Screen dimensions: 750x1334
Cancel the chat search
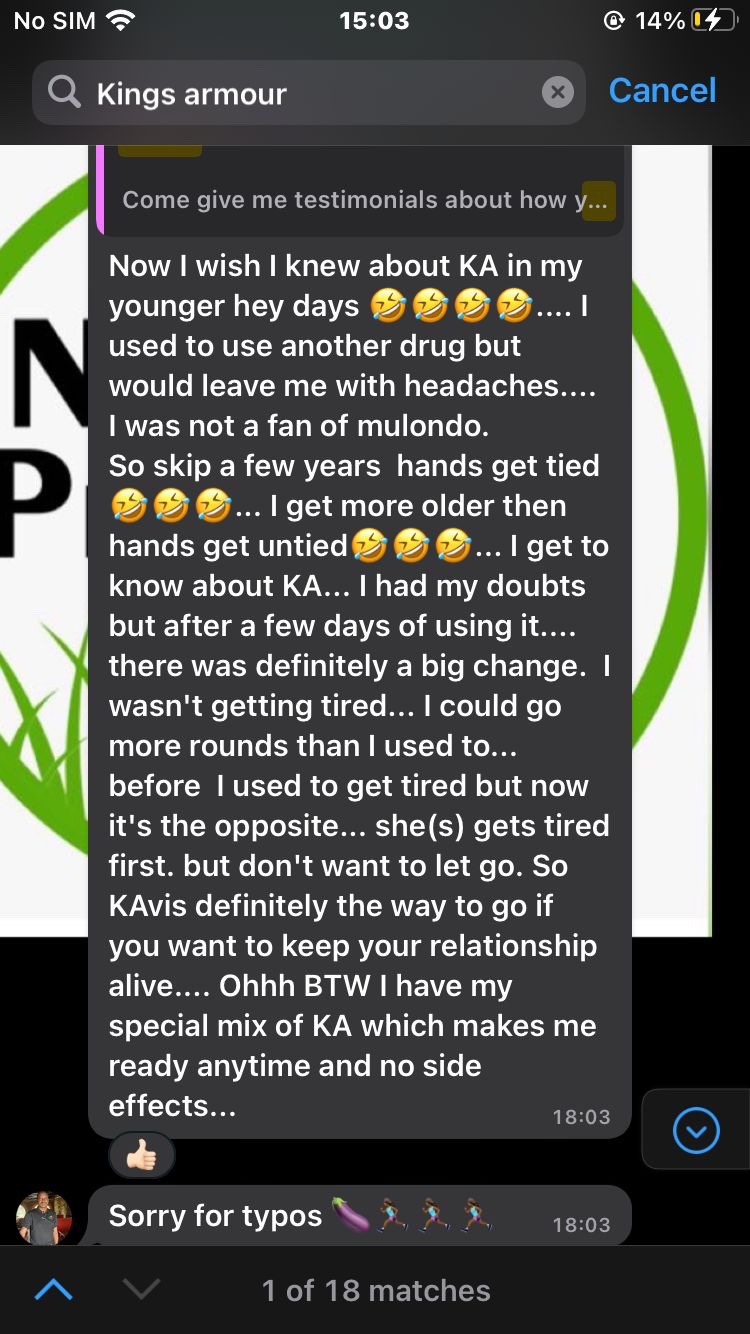click(662, 91)
